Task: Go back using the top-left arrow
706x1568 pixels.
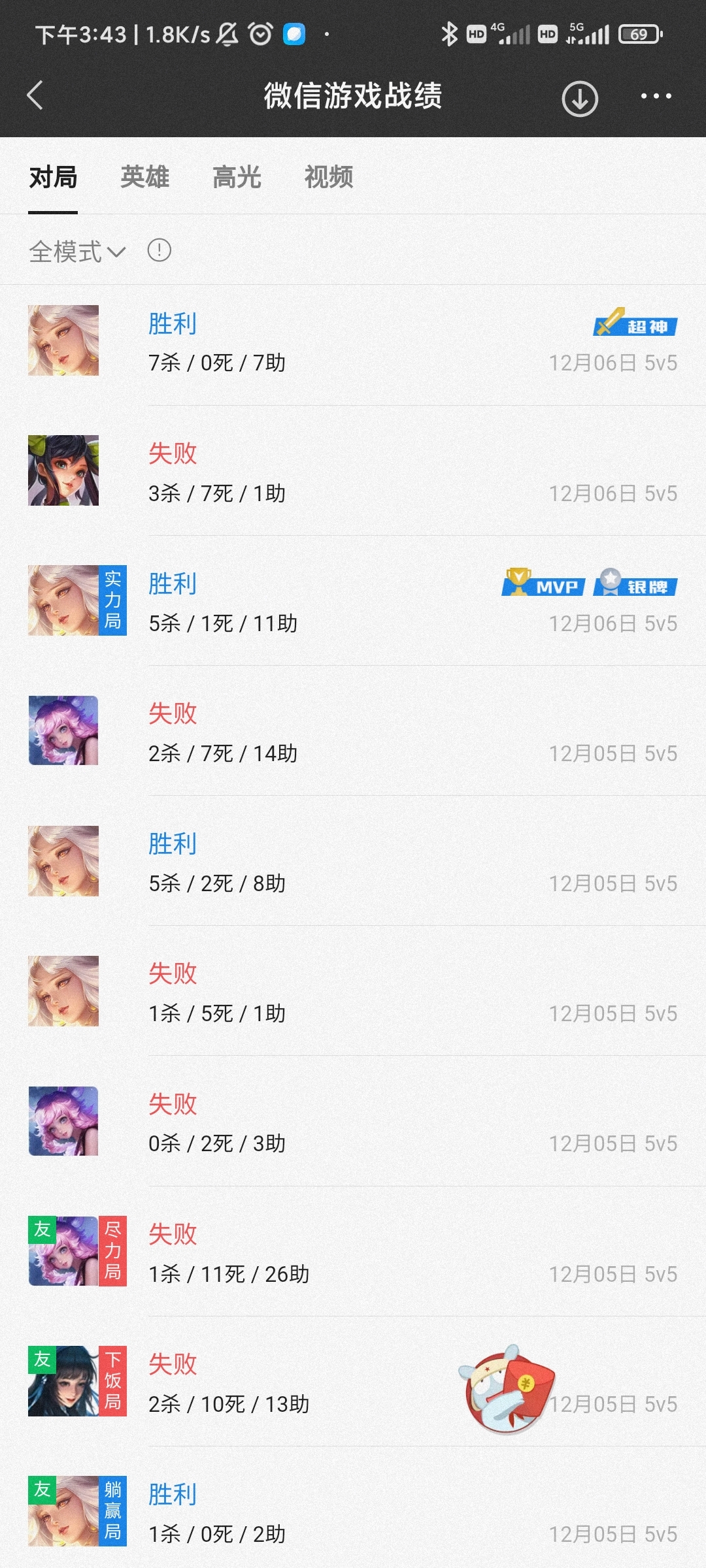Action: click(x=35, y=96)
